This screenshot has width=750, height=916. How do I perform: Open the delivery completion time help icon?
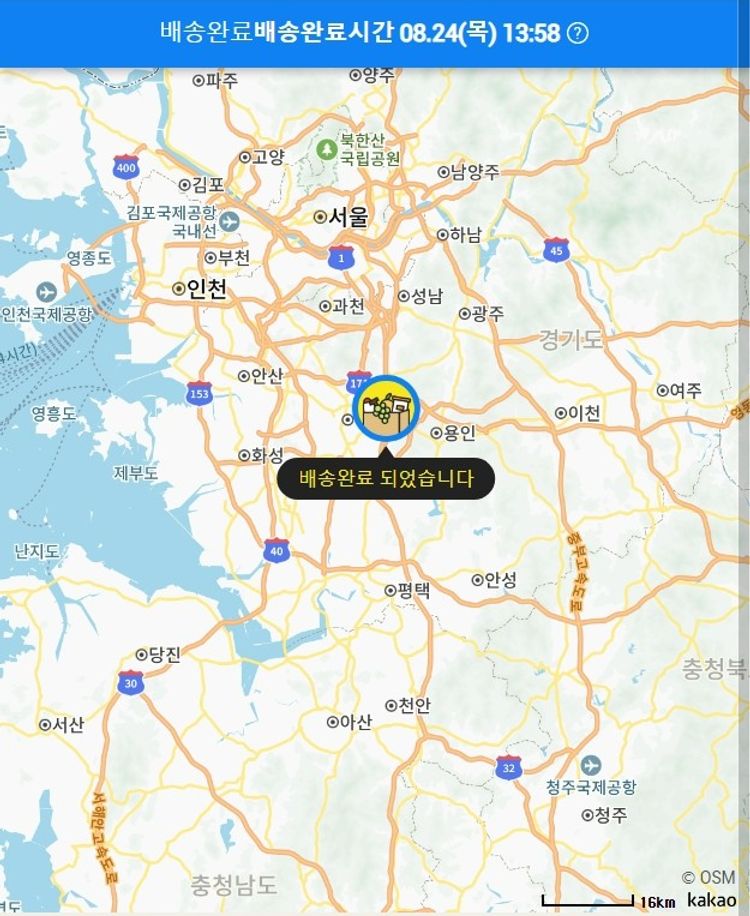(x=578, y=33)
